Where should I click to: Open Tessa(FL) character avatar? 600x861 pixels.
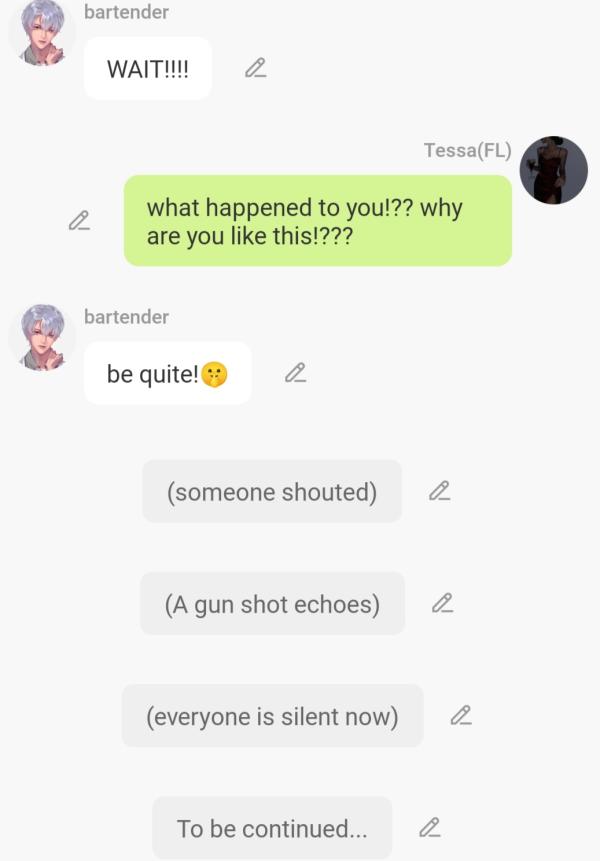click(554, 170)
